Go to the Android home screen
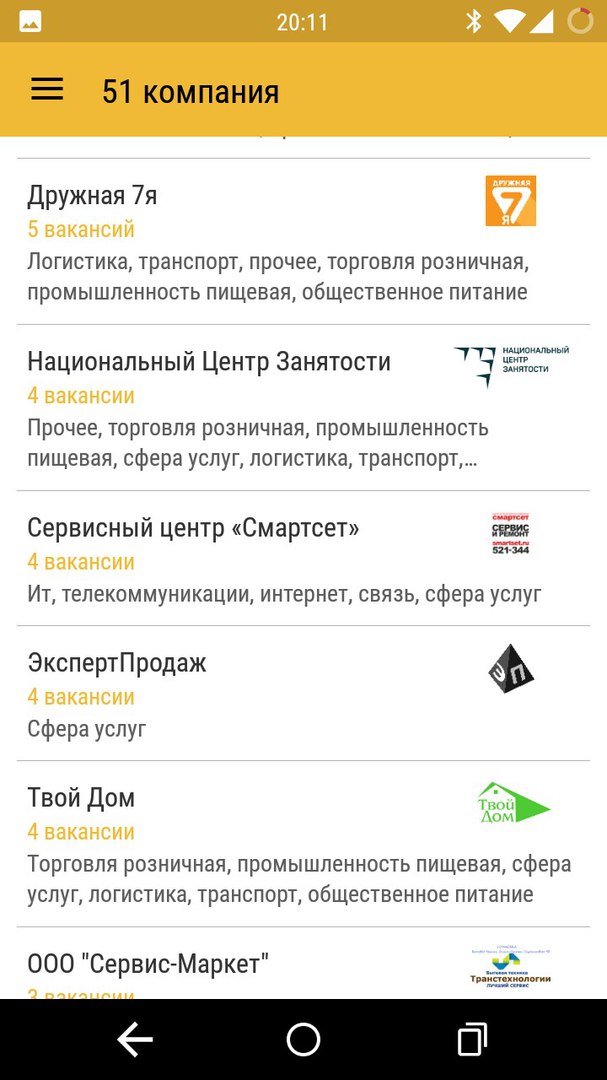This screenshot has height=1080, width=607. [303, 1040]
